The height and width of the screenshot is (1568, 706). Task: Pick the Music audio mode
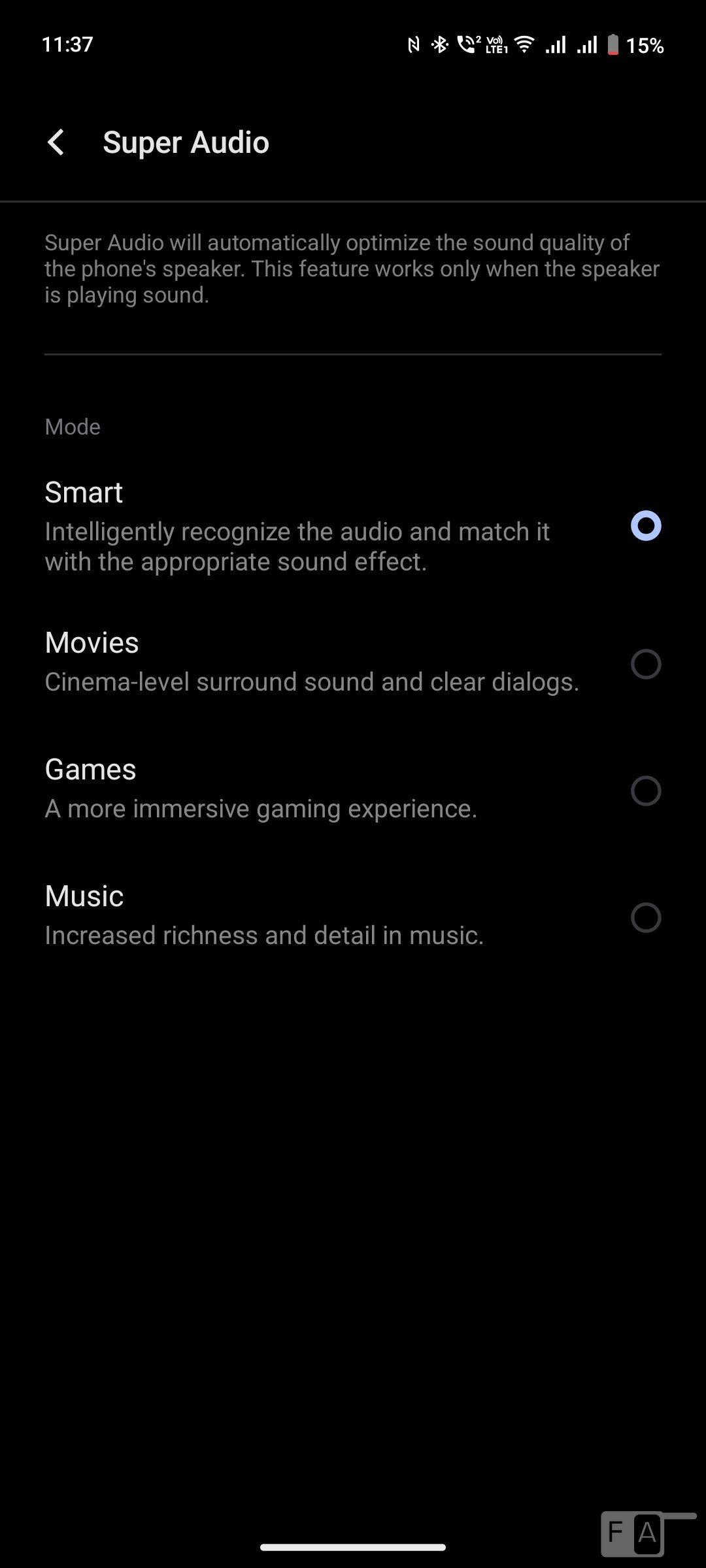(x=645, y=918)
